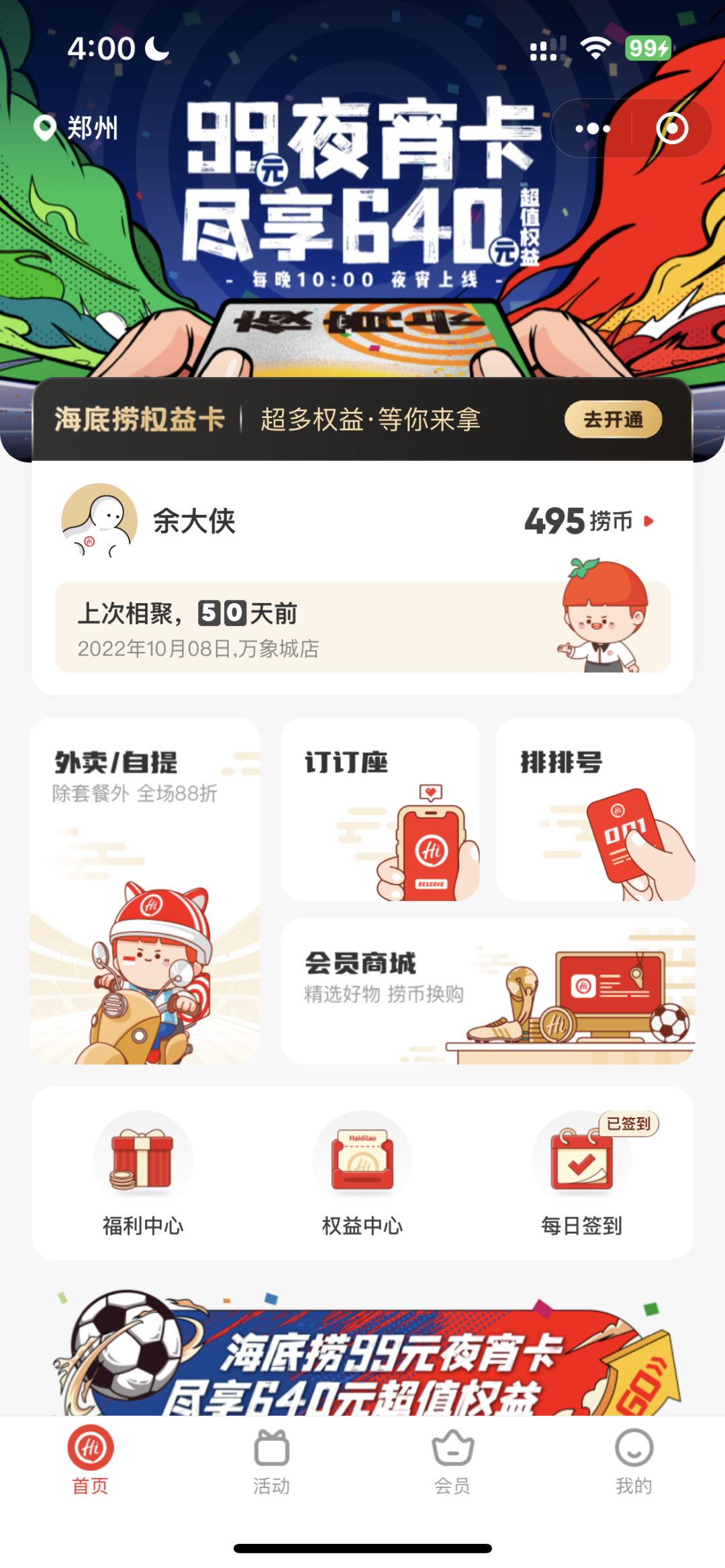This screenshot has width=725, height=1568.
Task: Open the 外卖/自提 card
Action: pos(145,890)
